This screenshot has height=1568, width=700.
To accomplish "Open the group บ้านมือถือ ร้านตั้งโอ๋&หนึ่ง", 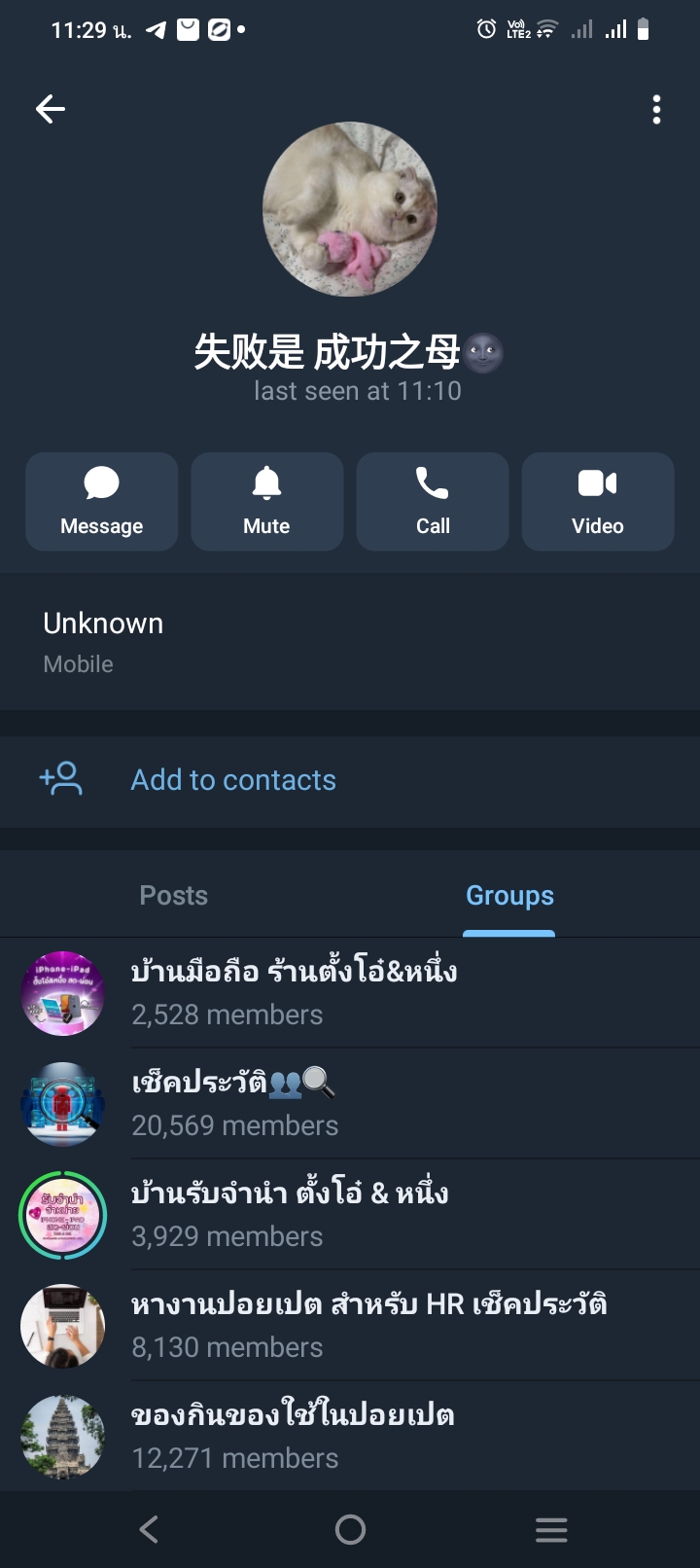I will [350, 993].
